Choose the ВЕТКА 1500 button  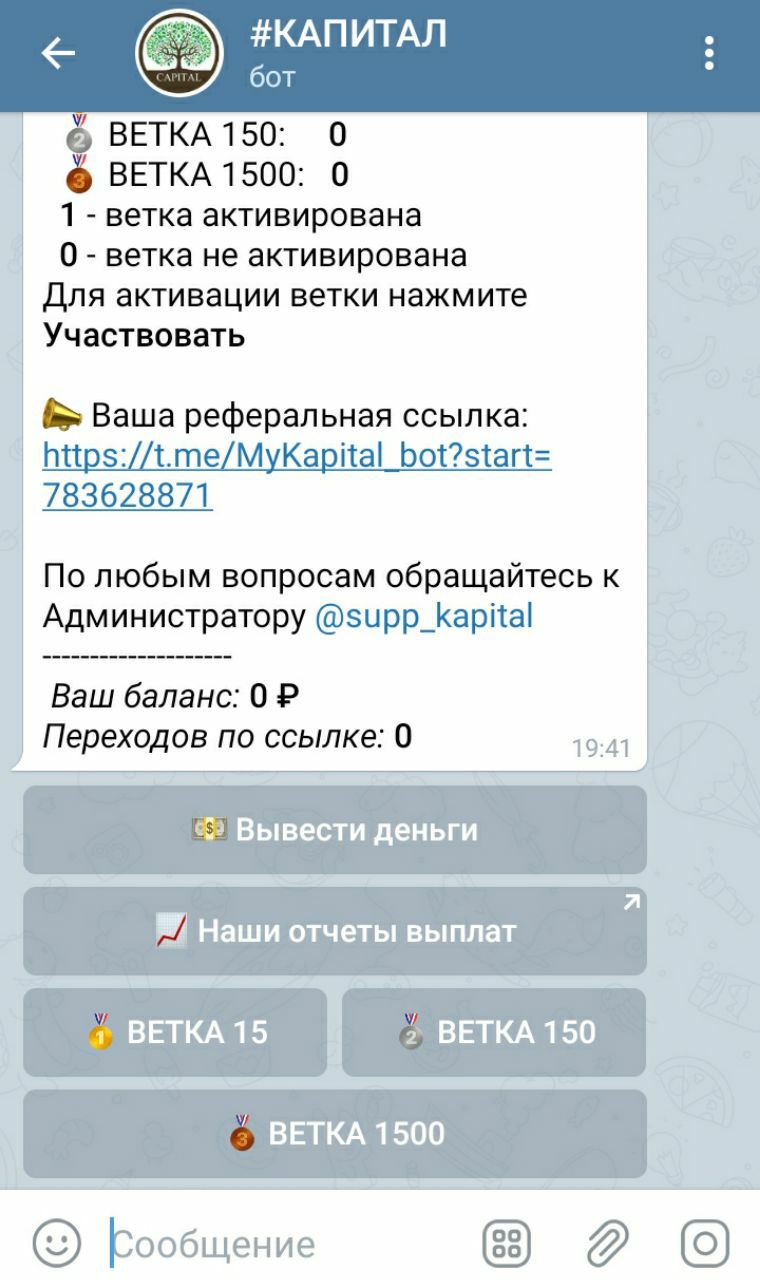point(335,1133)
